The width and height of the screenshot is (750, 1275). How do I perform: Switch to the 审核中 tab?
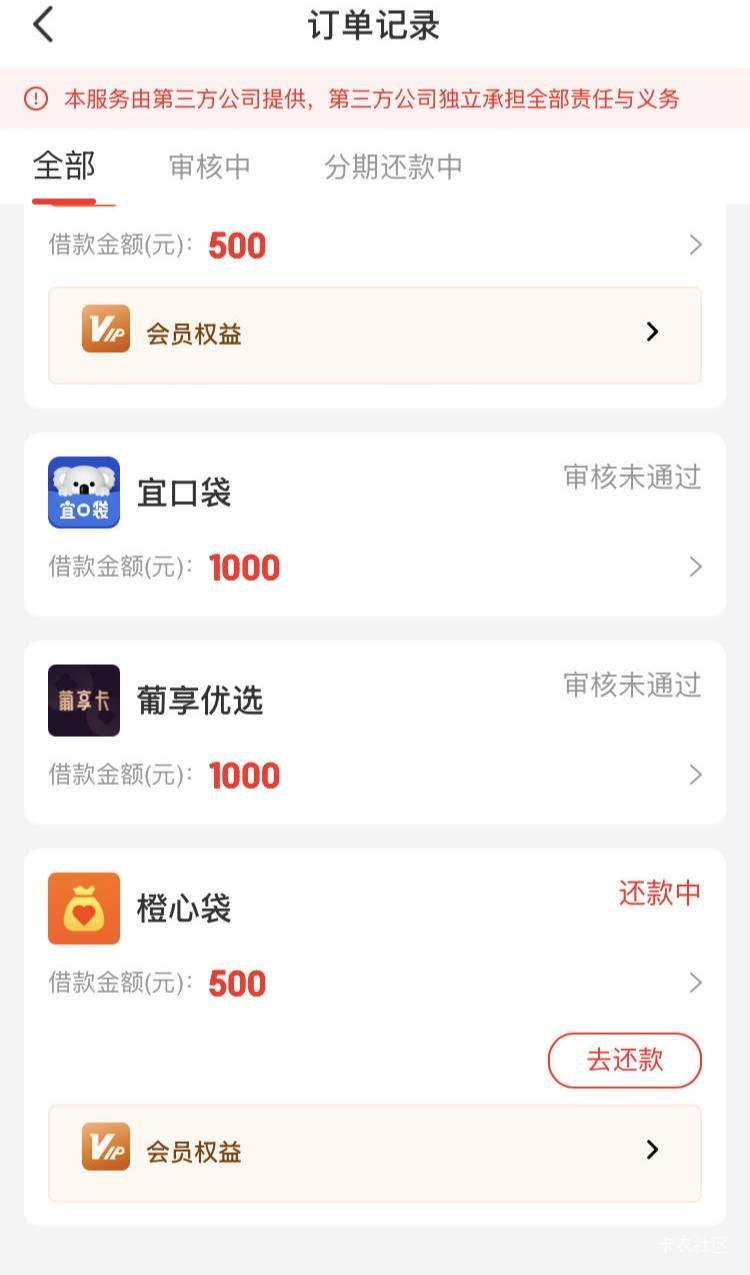[210, 167]
